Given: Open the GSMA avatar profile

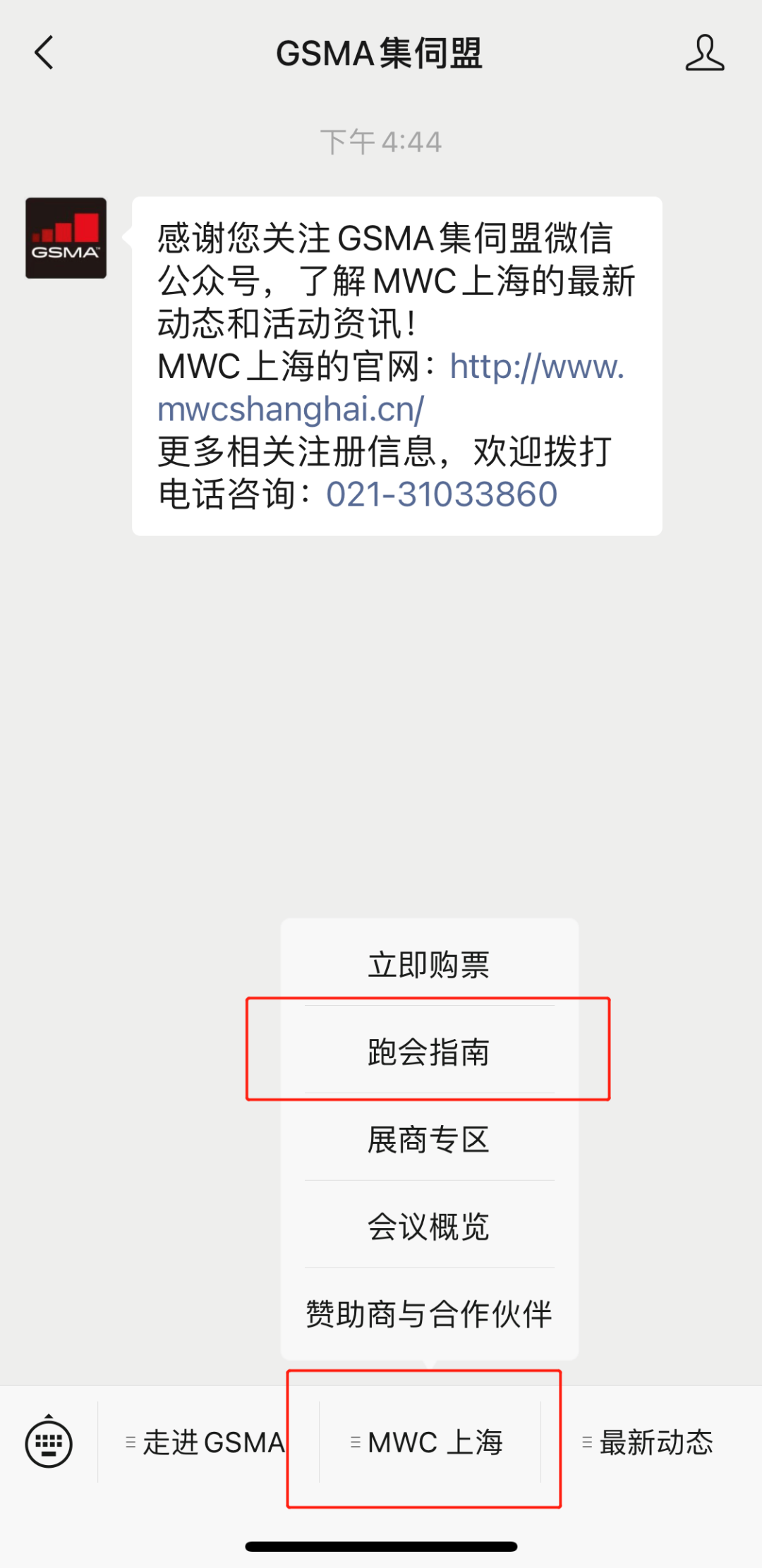Looking at the screenshot, I should [x=66, y=238].
